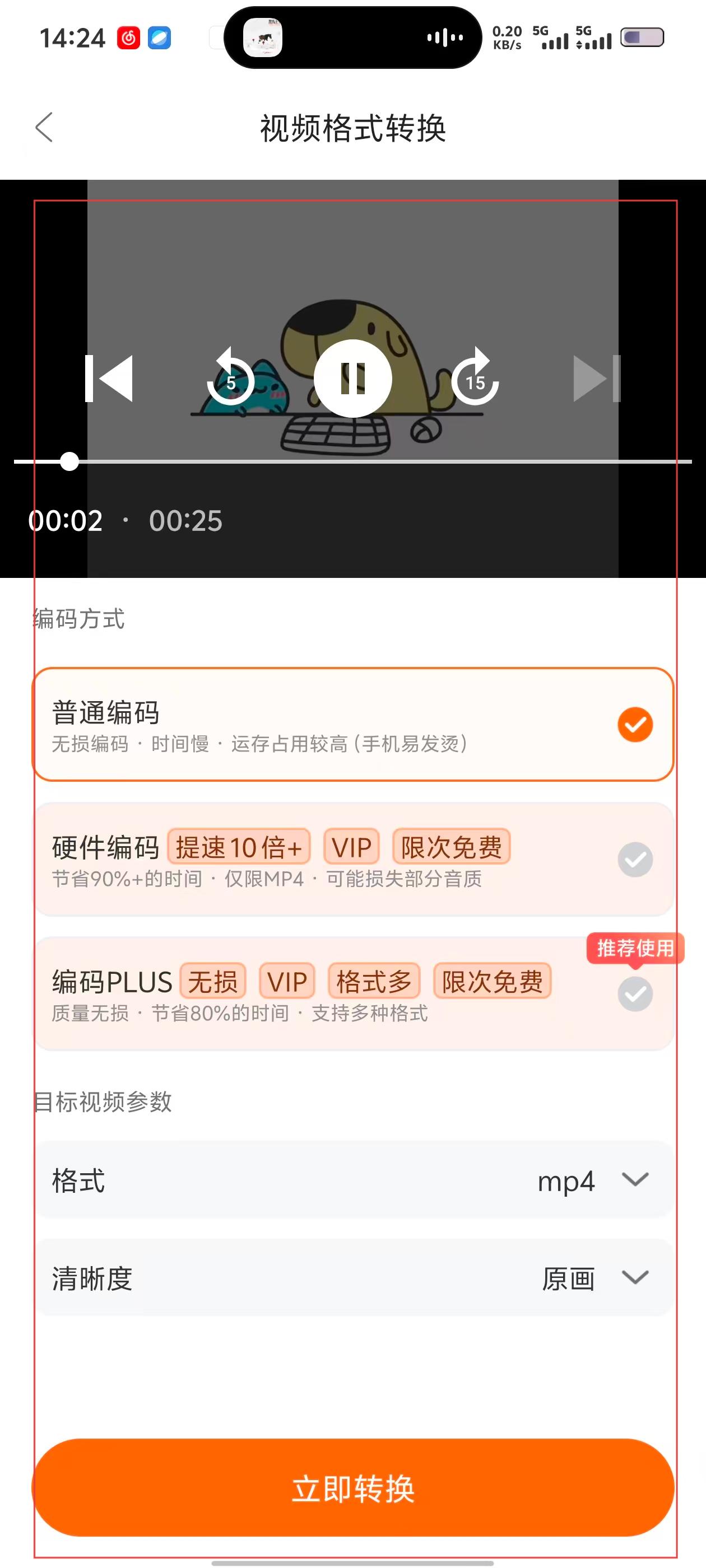Image resolution: width=706 pixels, height=1568 pixels.
Task: Skip forward 15 seconds
Action: click(x=475, y=377)
